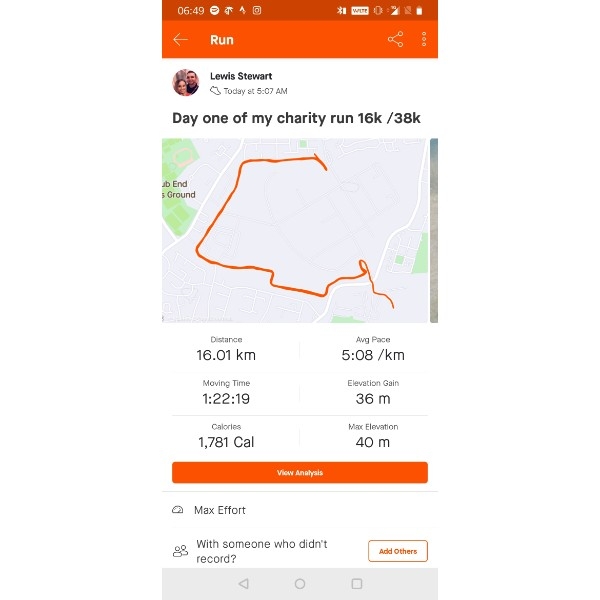Open the overflow menu
The height and width of the screenshot is (600, 600).
pos(424,40)
